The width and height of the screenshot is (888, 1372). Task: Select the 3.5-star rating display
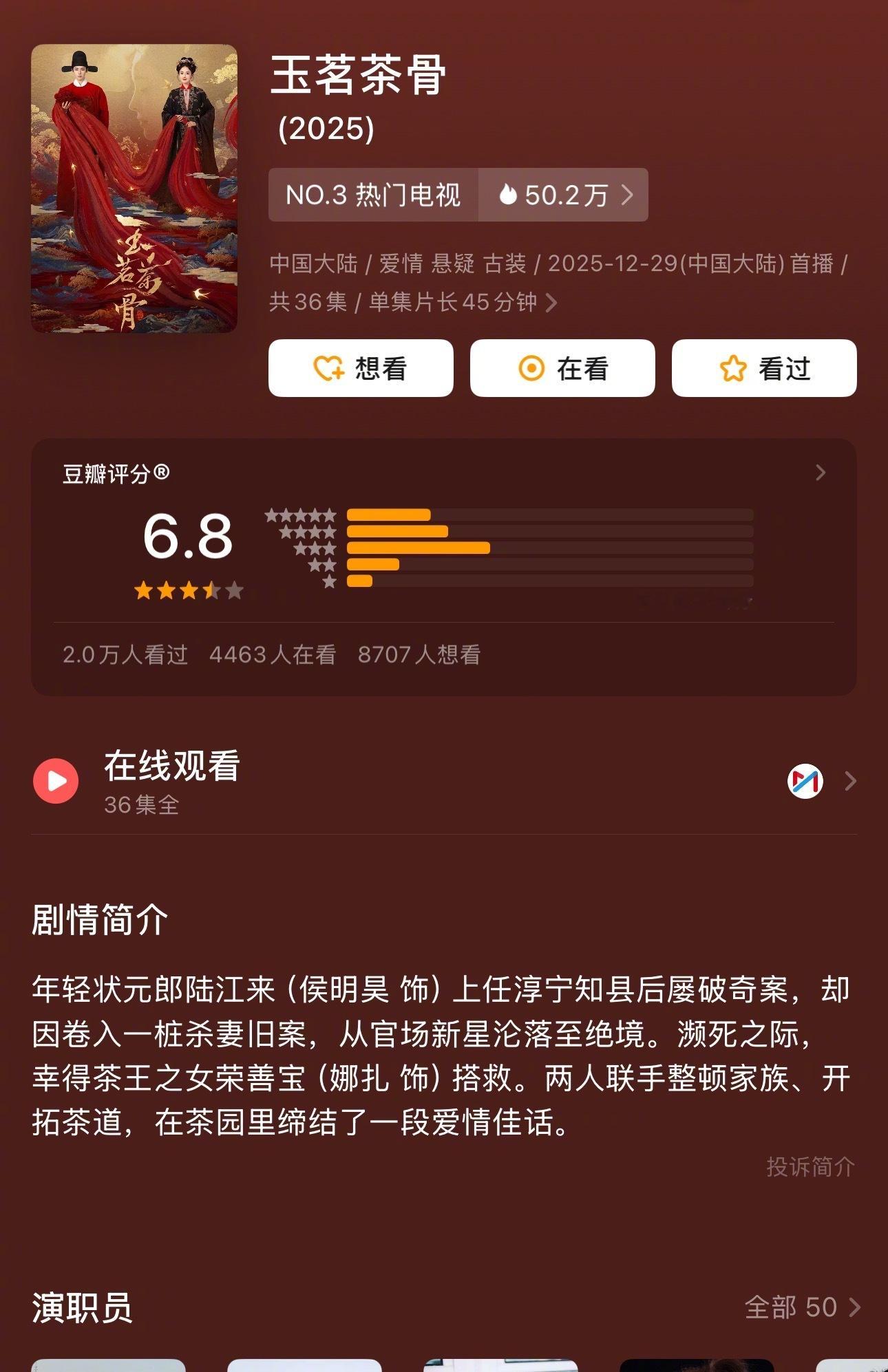pyautogui.click(x=187, y=589)
